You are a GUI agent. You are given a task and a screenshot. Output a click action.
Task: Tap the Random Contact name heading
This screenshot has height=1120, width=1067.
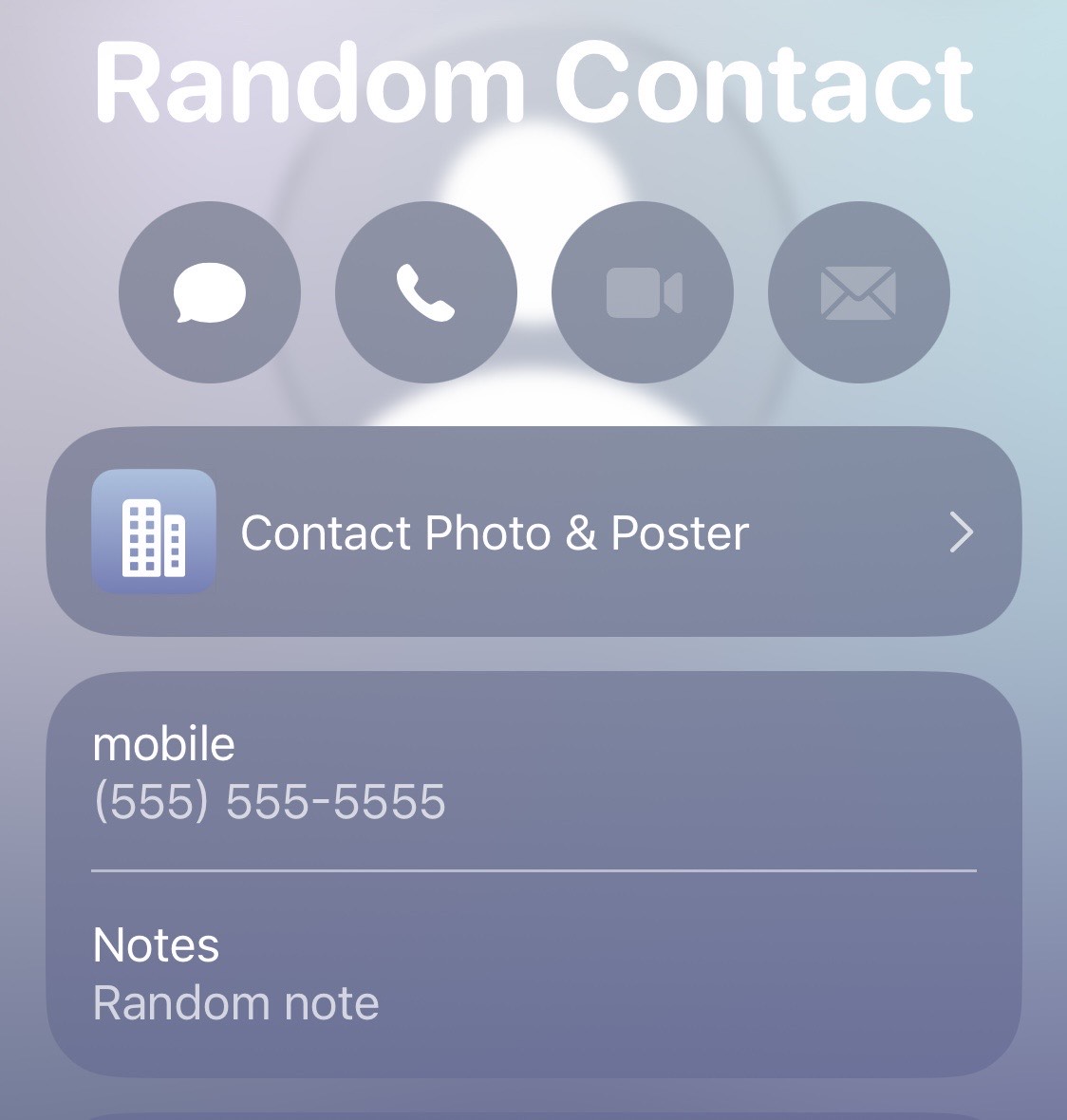(533, 81)
